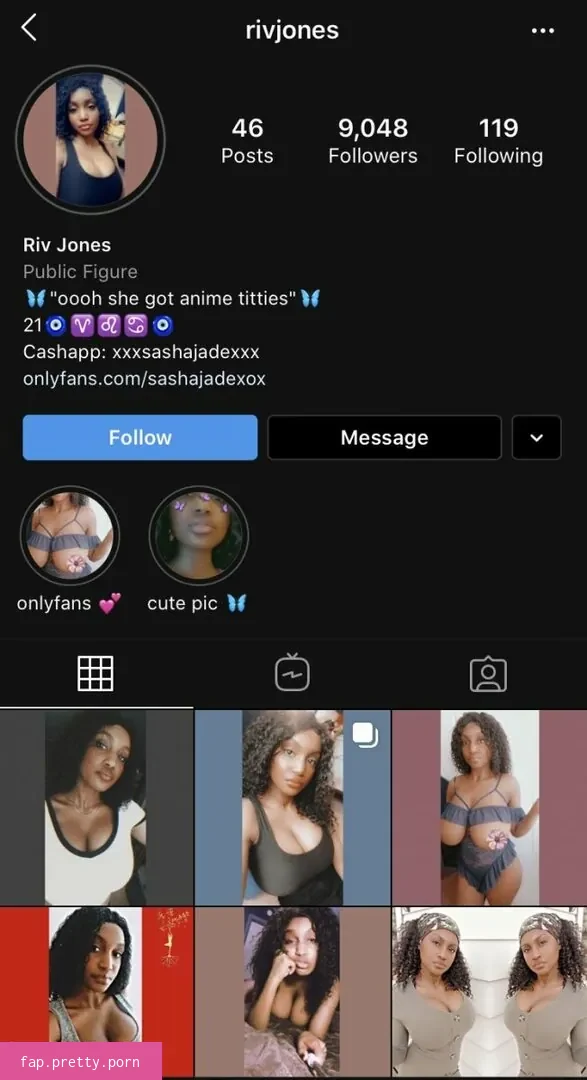This screenshot has height=1080, width=587.
Task: Open the onlyfans.com link in bio
Action: [144, 379]
